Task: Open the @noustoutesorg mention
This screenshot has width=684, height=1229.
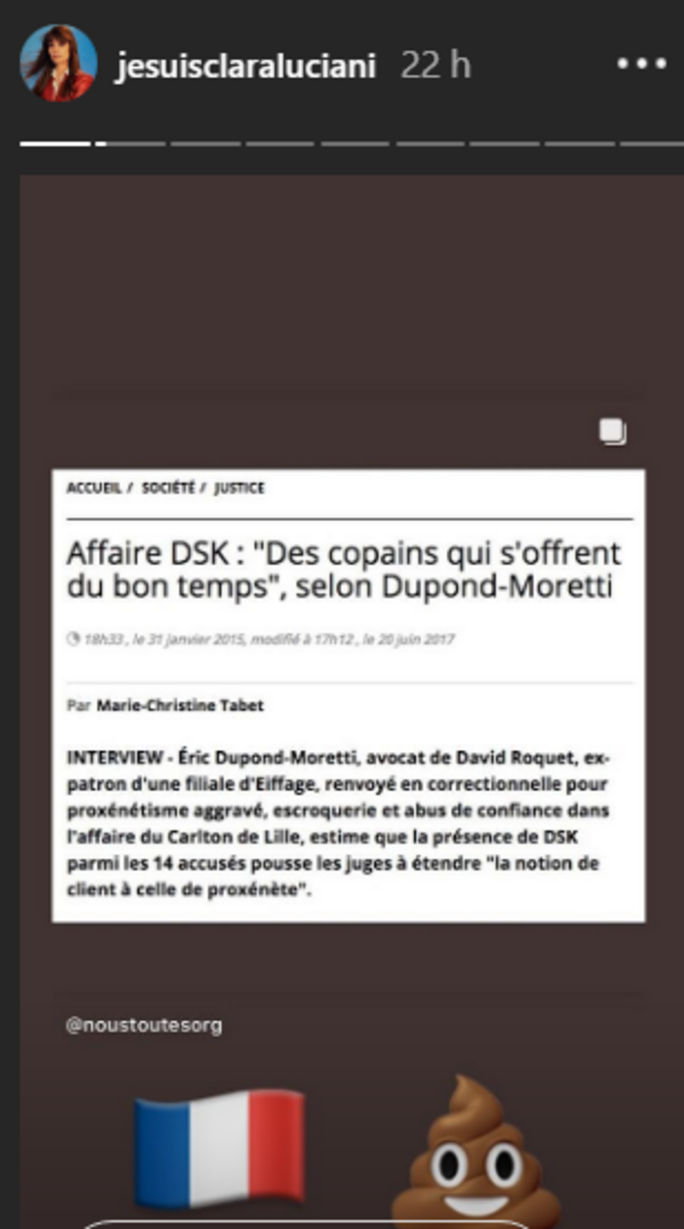Action: tap(144, 1025)
